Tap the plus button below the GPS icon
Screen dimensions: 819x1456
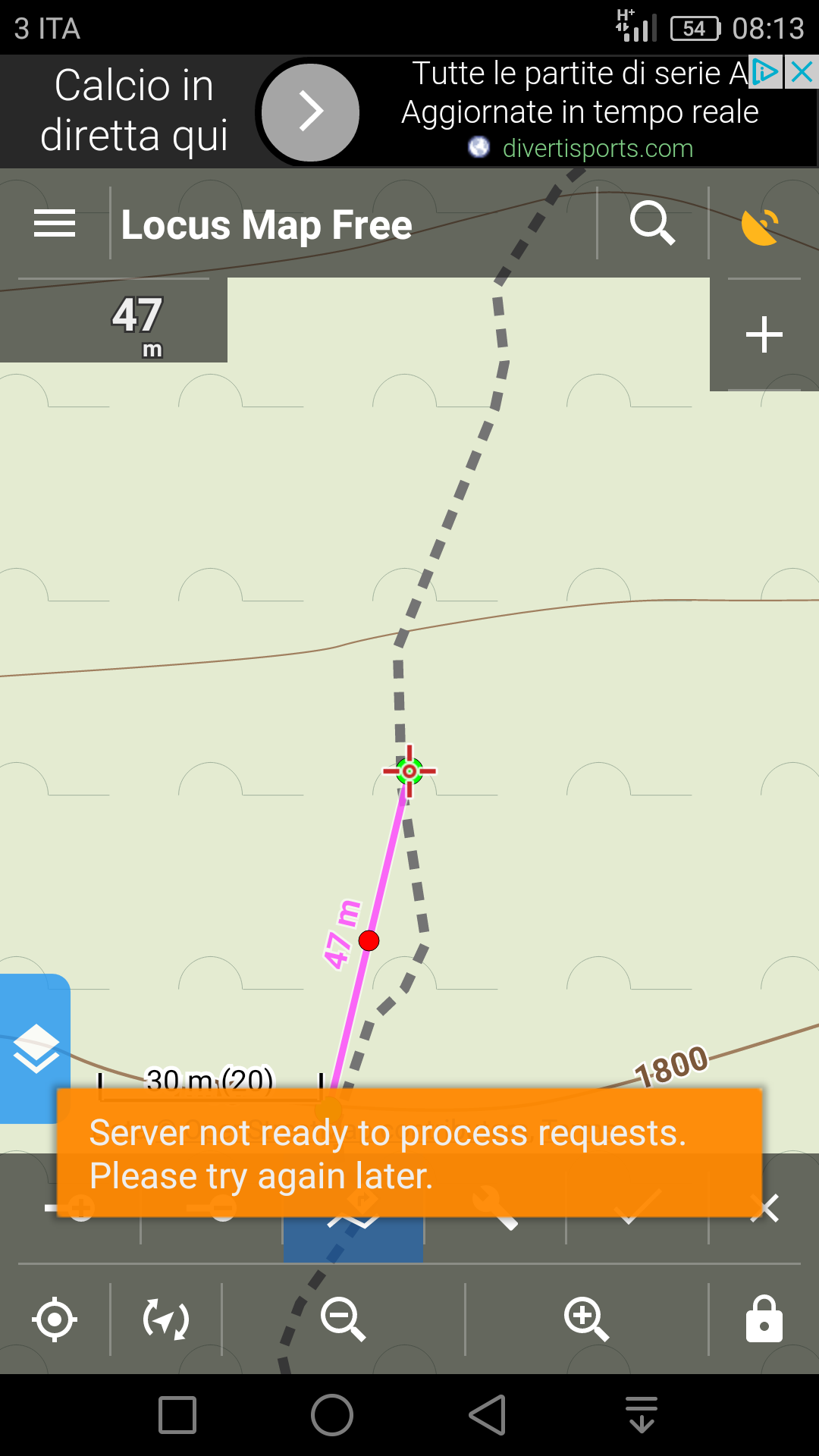(764, 334)
